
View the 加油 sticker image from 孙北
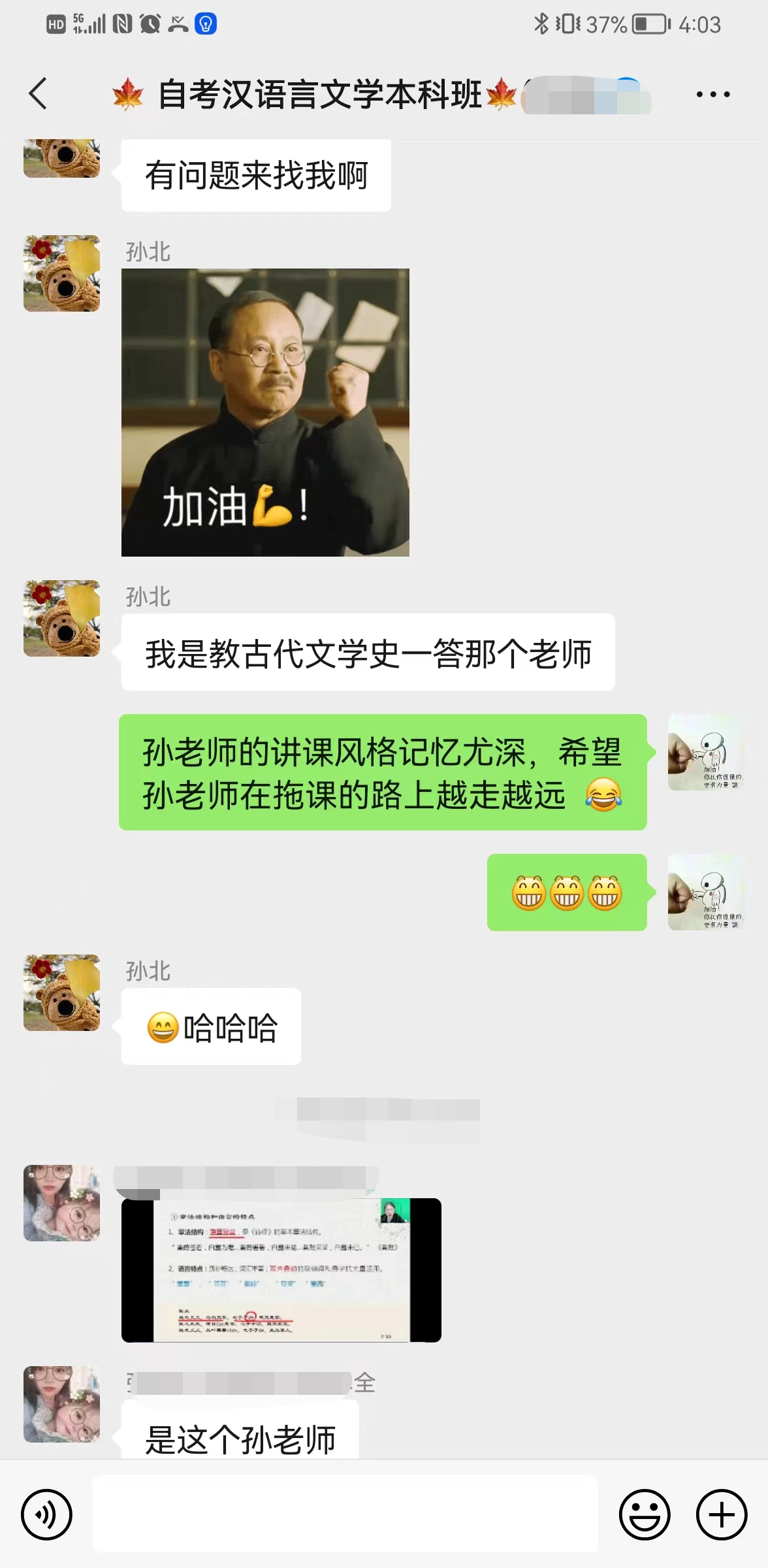265,413
